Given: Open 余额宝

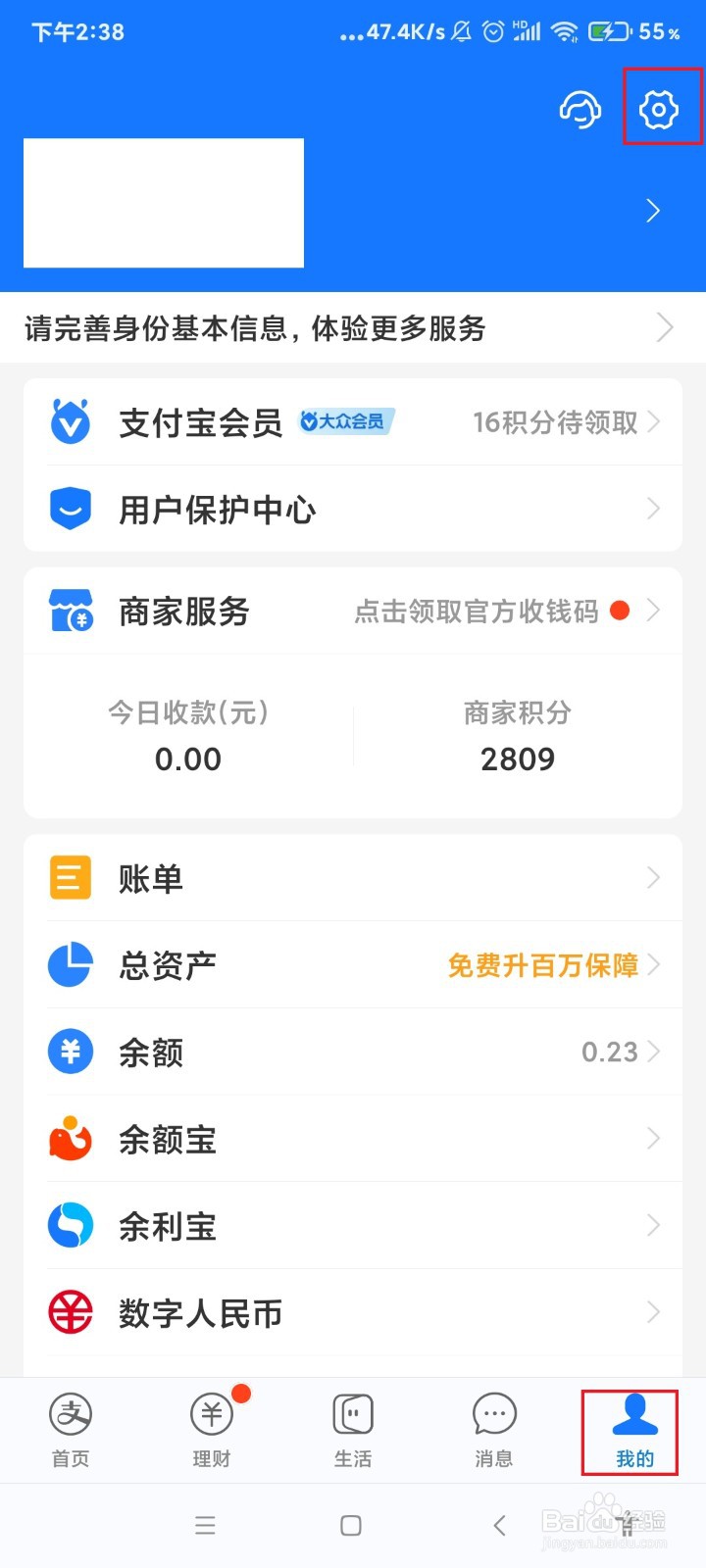Looking at the screenshot, I should [x=353, y=1140].
